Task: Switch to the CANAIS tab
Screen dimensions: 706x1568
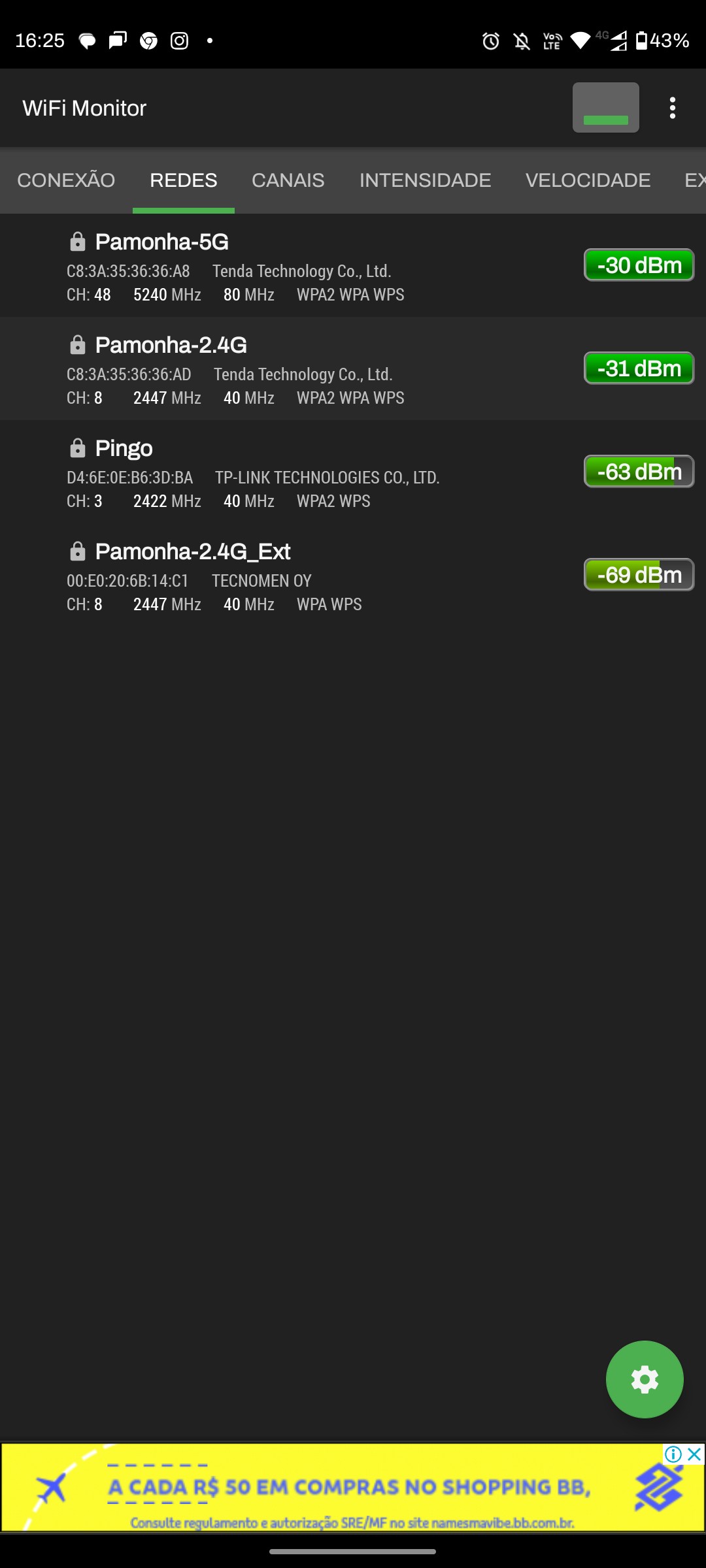Action: (288, 180)
